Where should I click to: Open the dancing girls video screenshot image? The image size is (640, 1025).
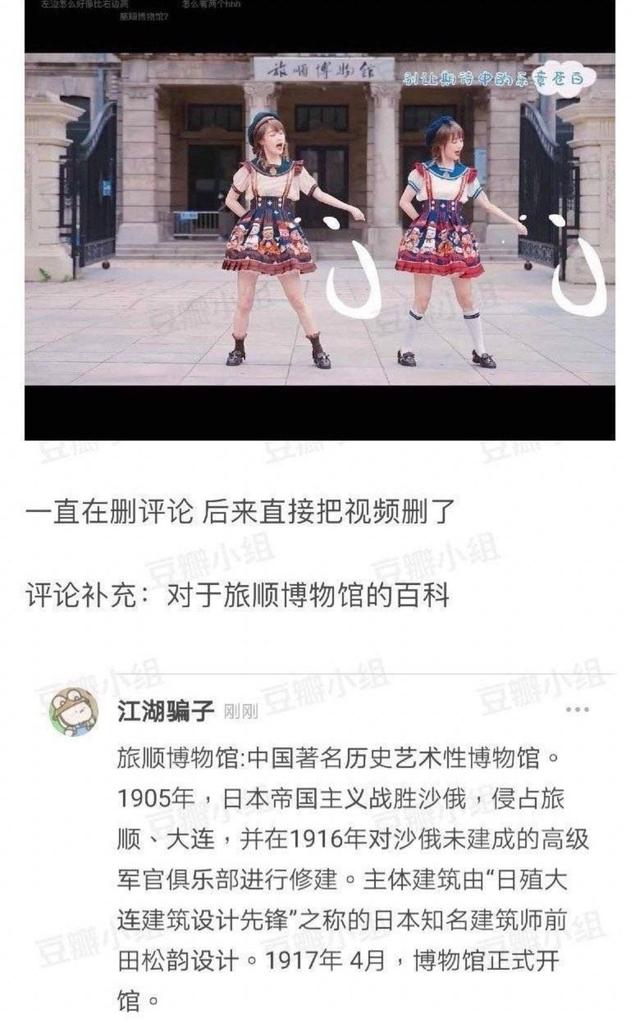click(x=320, y=220)
